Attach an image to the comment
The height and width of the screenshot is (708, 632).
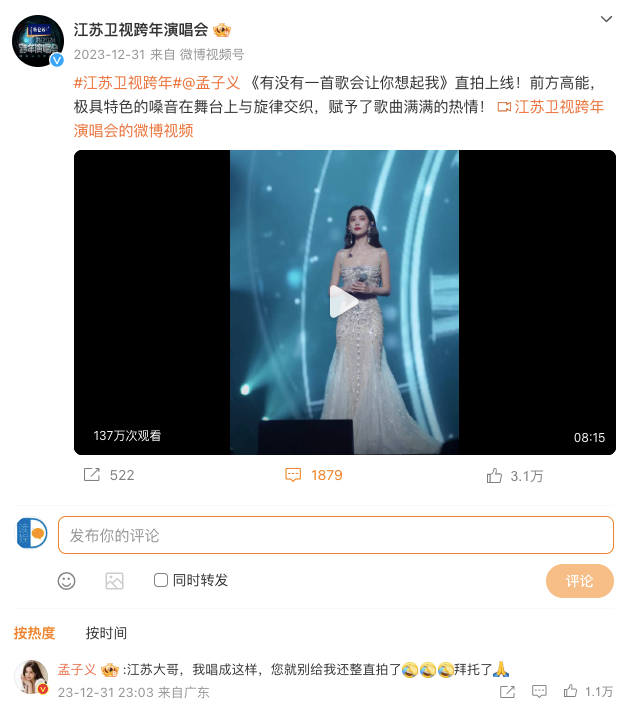point(114,580)
